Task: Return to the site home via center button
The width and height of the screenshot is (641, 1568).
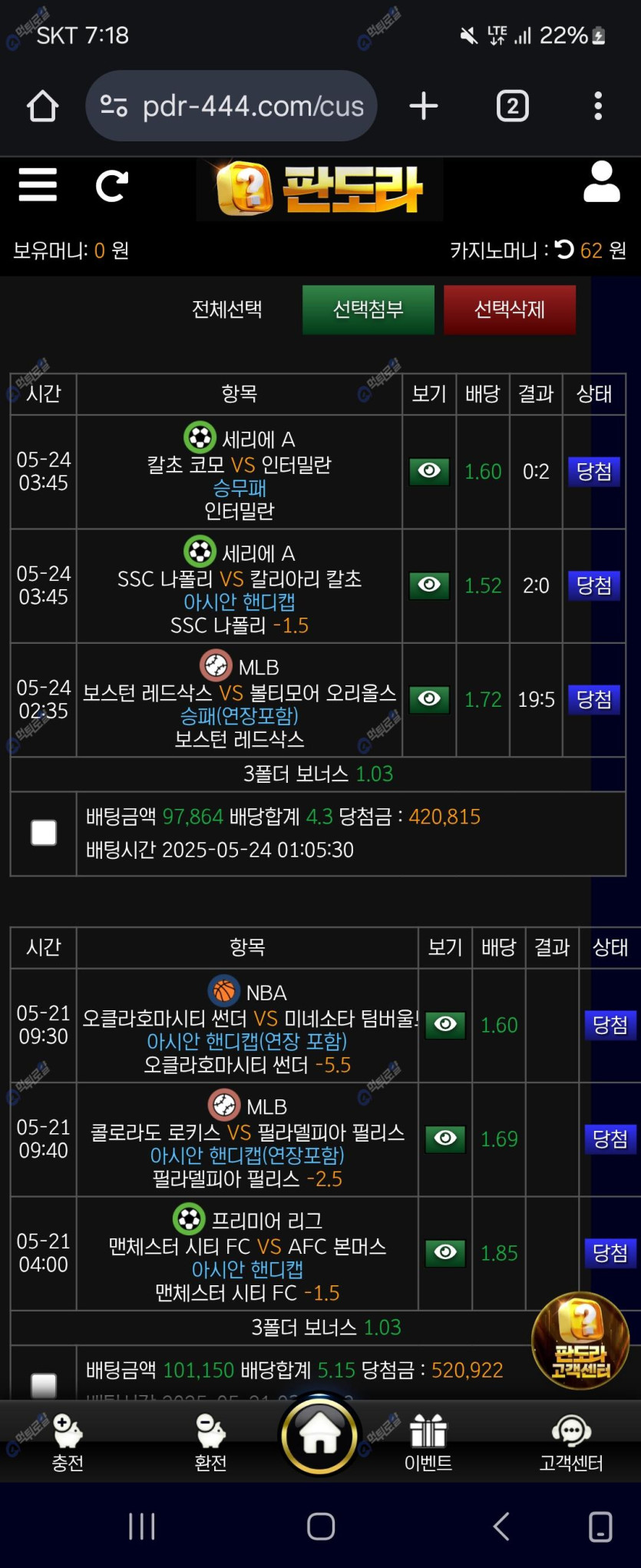Action: pos(319,1434)
